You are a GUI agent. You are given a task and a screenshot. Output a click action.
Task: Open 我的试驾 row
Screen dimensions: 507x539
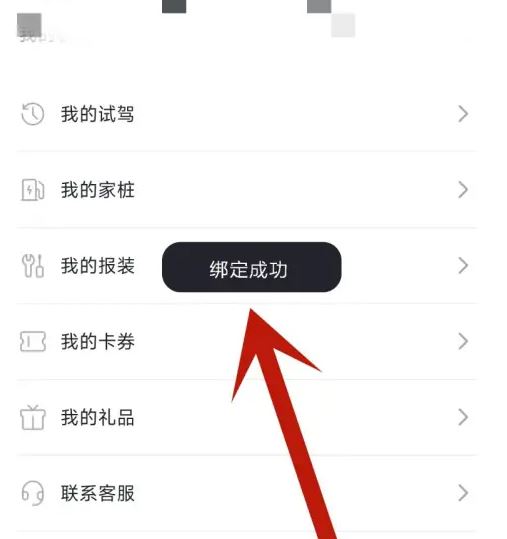click(246, 114)
